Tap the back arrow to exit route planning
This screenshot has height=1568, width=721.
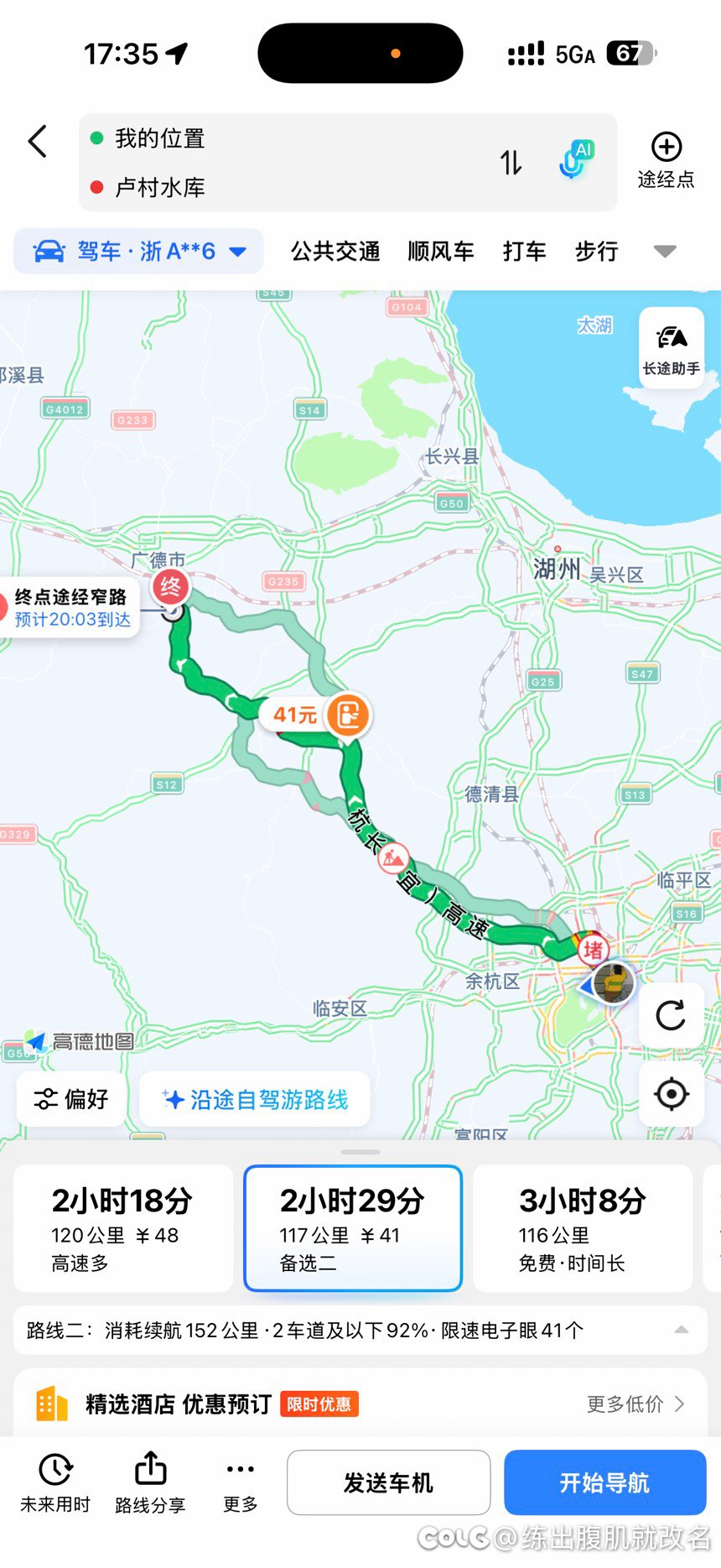36,141
